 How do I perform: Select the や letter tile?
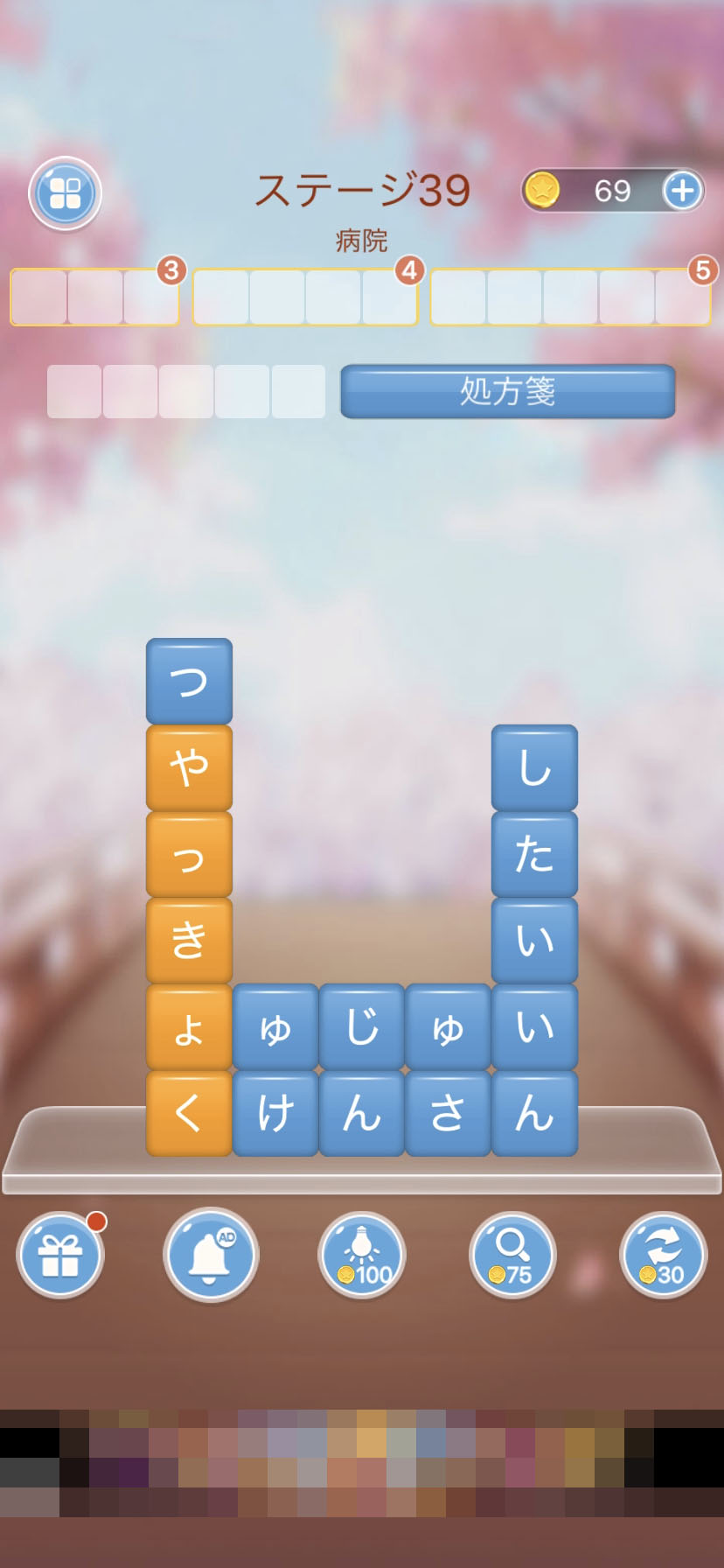click(x=189, y=767)
